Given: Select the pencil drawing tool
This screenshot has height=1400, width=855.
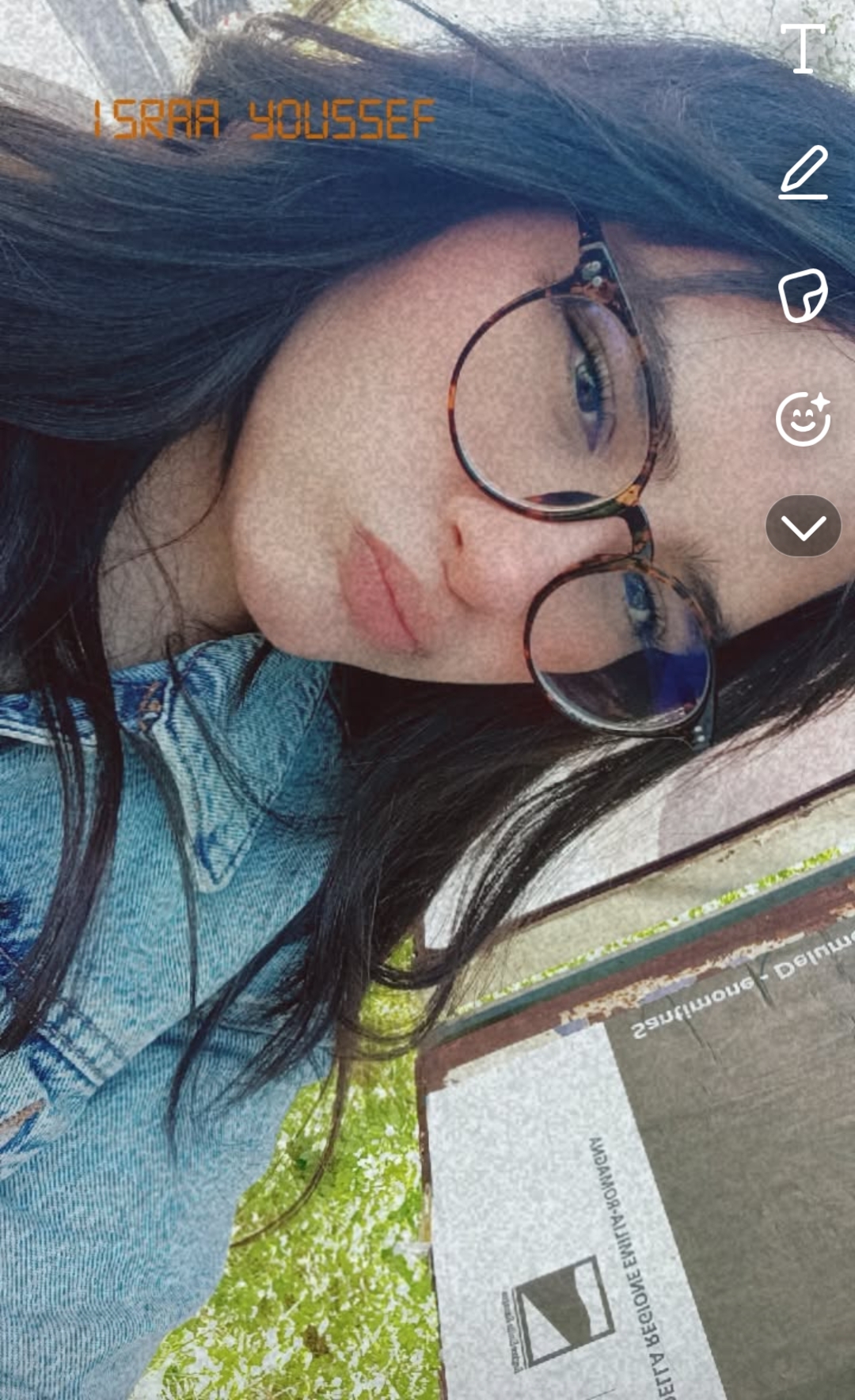Looking at the screenshot, I should tap(804, 172).
